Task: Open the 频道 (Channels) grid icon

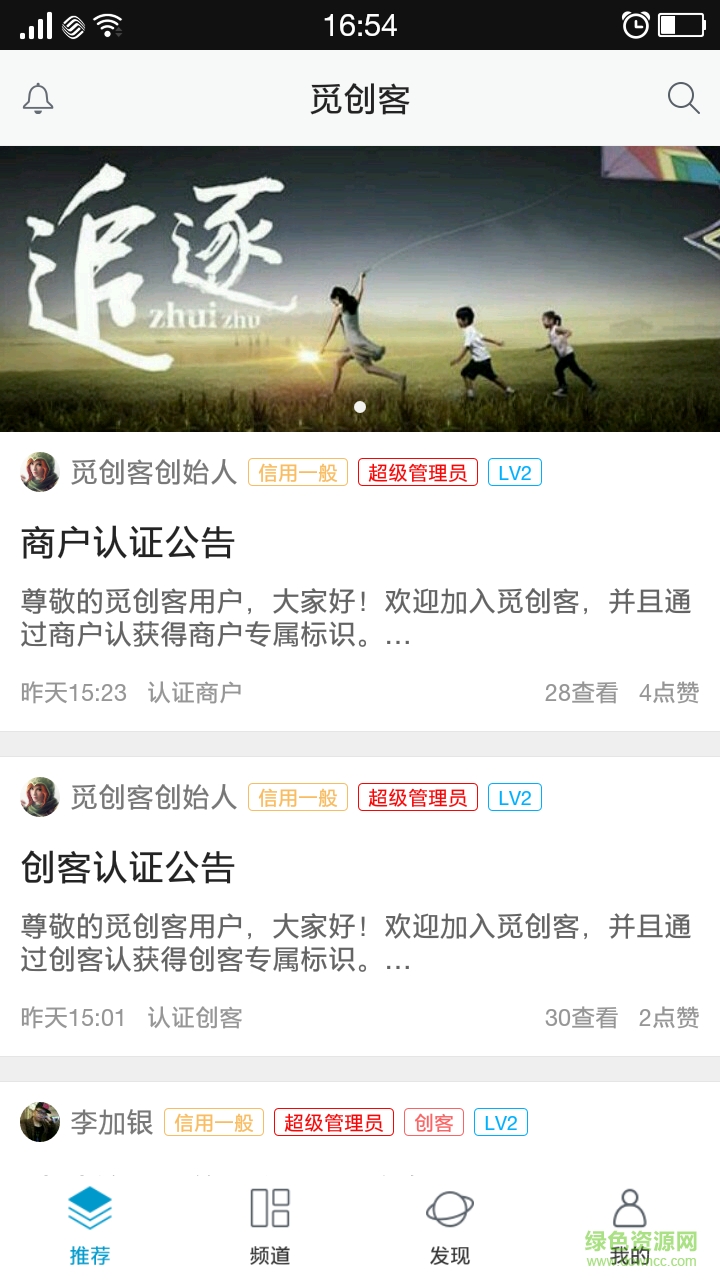Action: [x=270, y=1210]
